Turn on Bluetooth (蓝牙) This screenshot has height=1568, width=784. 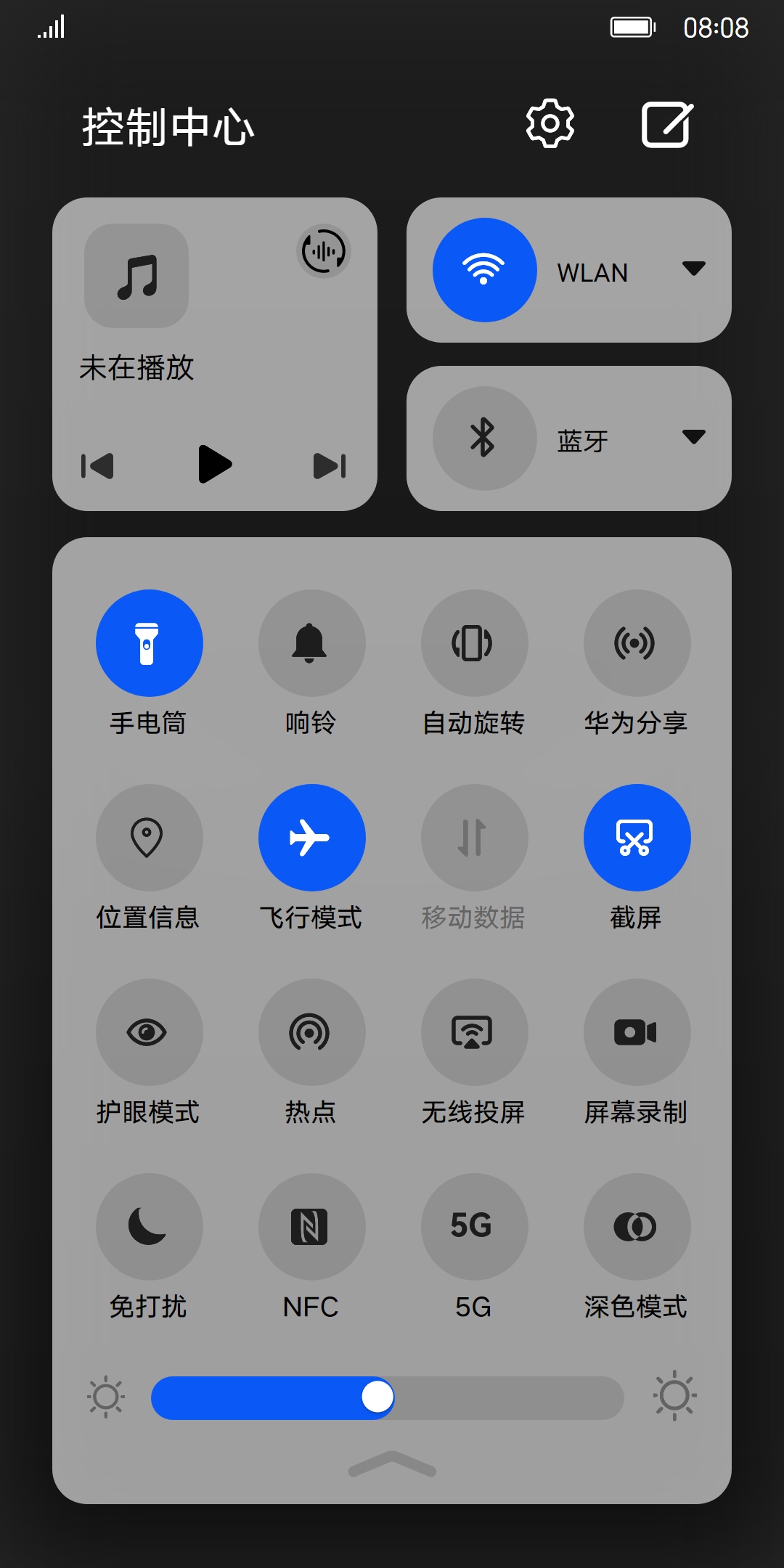(485, 438)
